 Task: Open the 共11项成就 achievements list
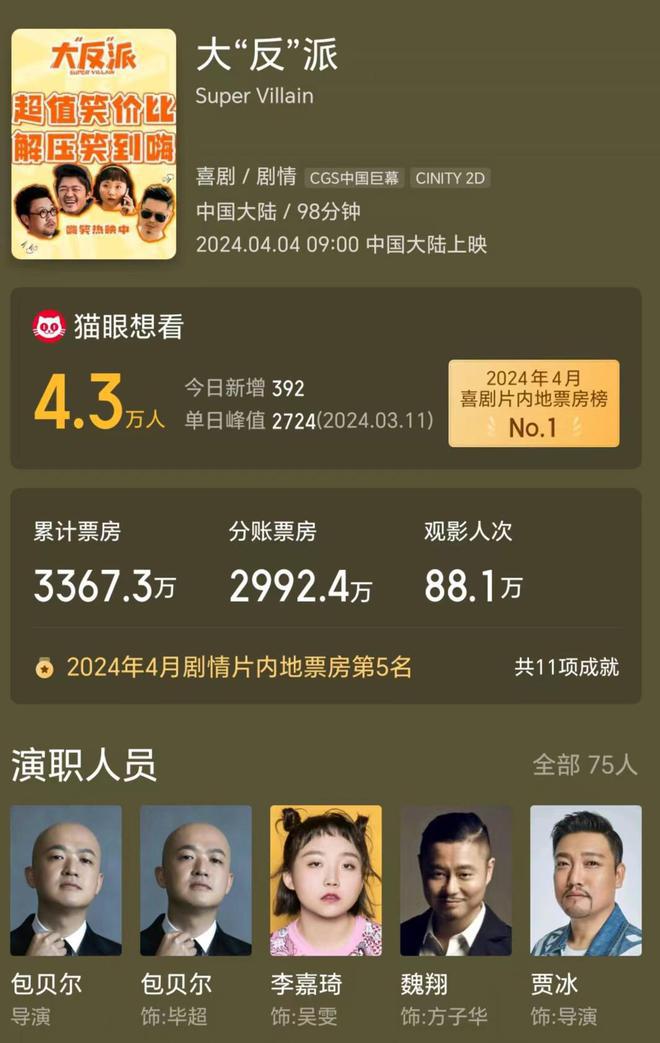pyautogui.click(x=566, y=667)
